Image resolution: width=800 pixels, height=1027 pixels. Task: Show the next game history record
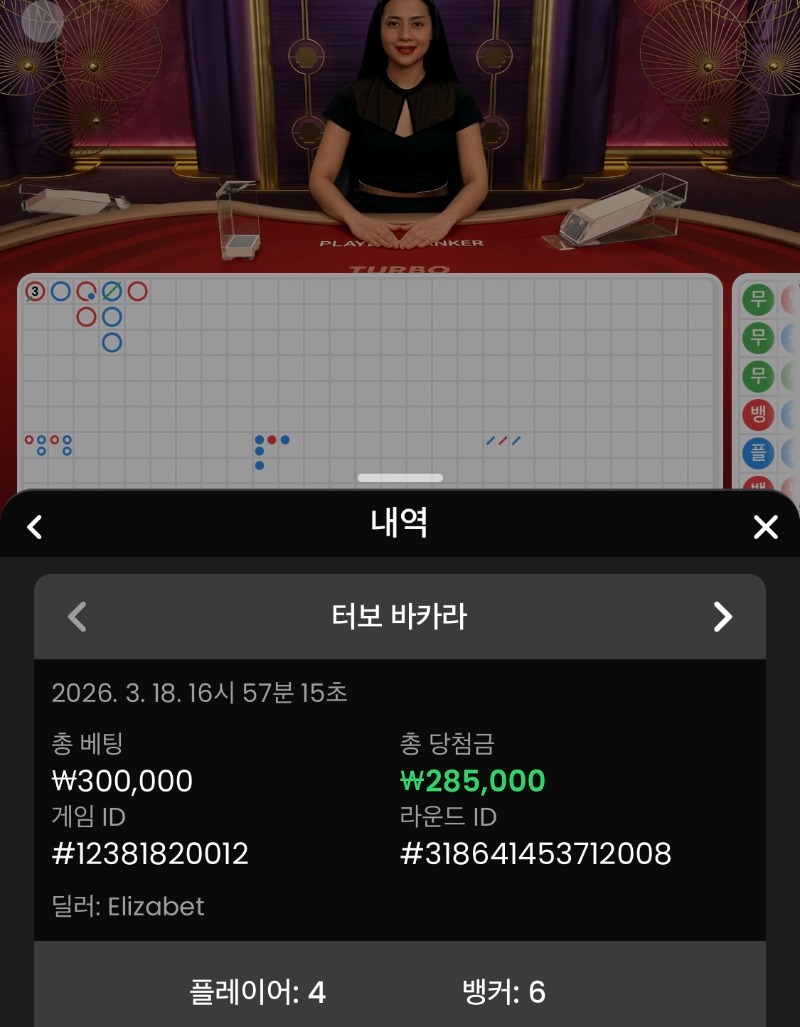coord(722,617)
